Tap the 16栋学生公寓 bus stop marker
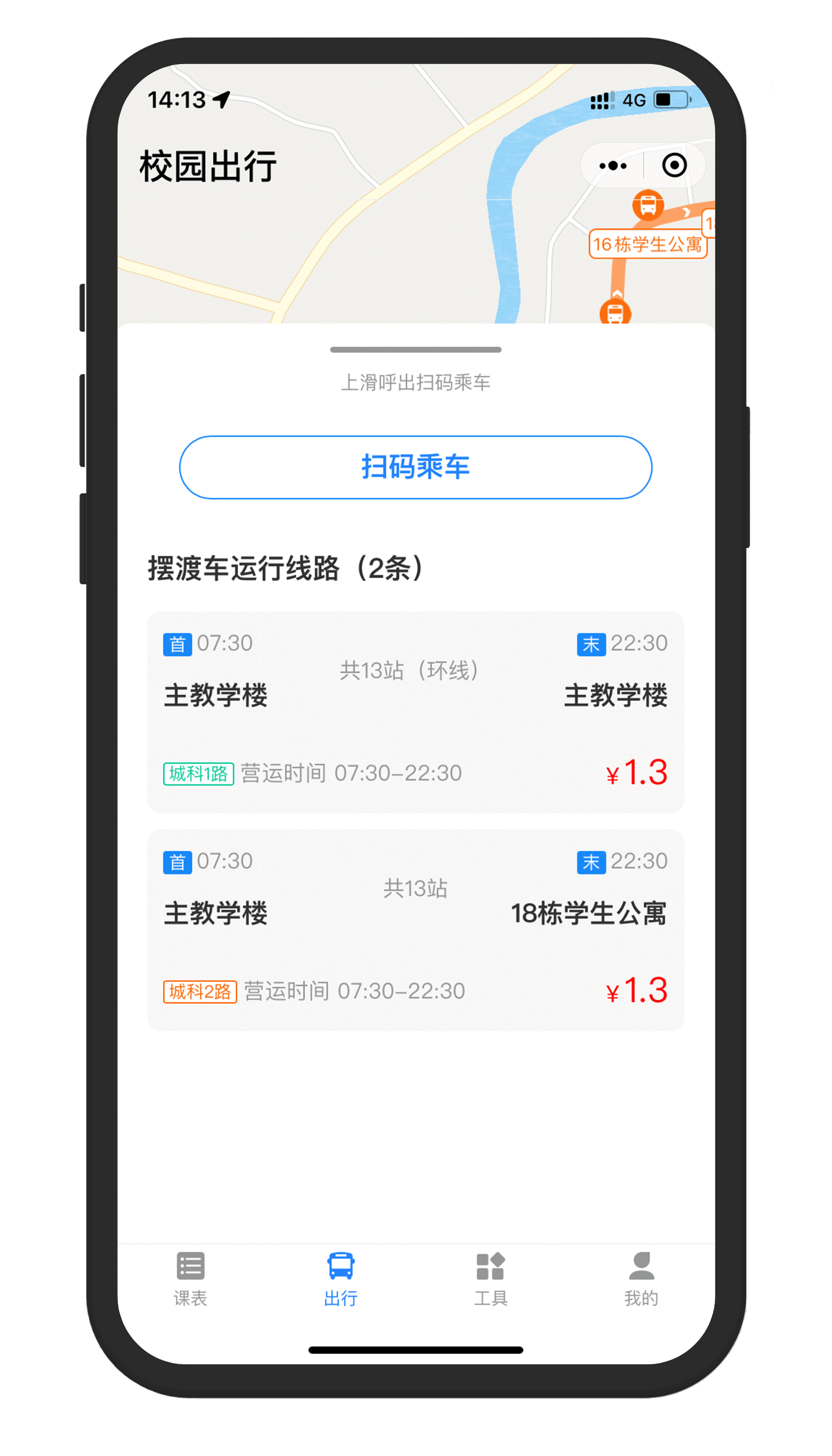Screen dimensions: 832x1456 coord(648,206)
